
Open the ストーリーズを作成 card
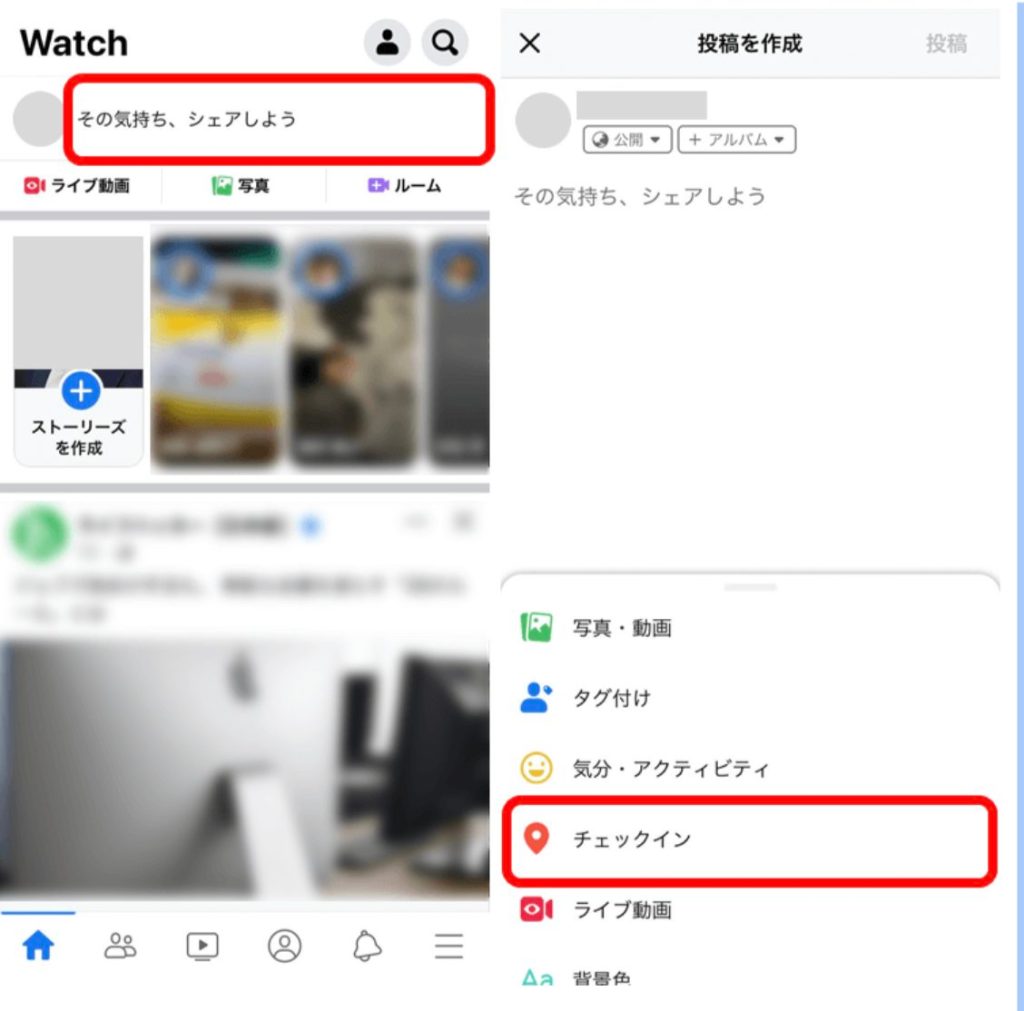click(79, 352)
